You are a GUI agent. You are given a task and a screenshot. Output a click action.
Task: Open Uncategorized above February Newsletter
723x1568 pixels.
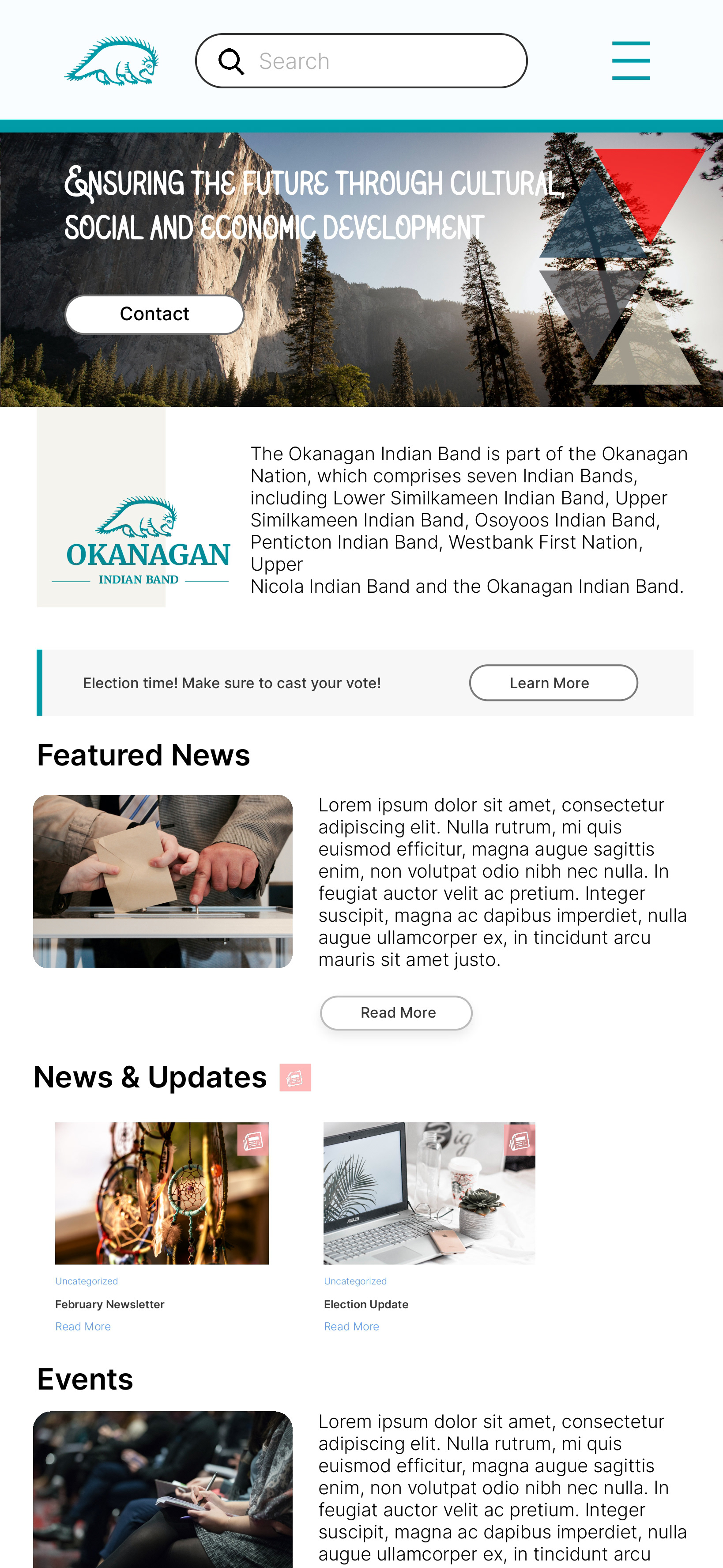(87, 1281)
